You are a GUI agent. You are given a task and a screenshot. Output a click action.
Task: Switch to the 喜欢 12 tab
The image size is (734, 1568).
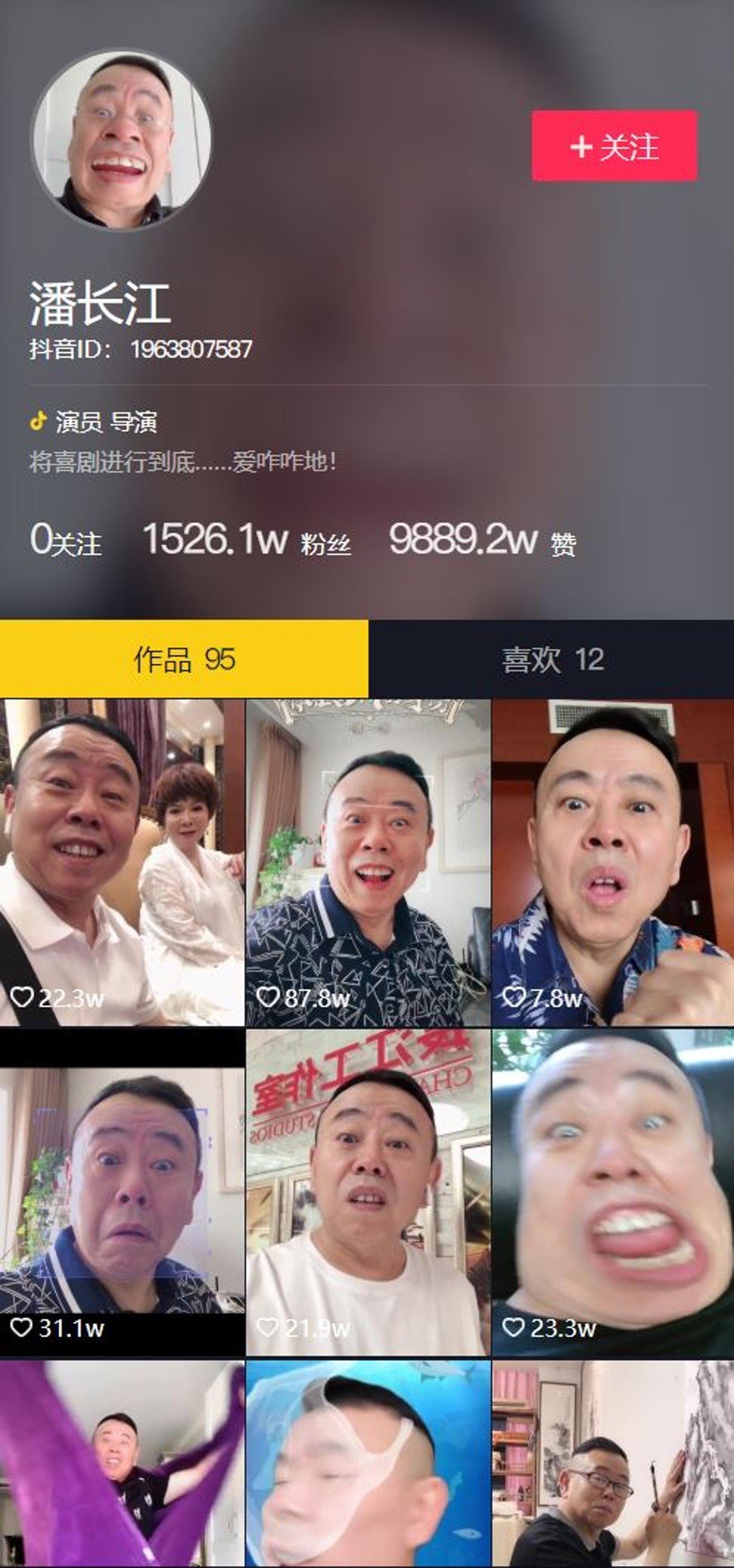(x=552, y=659)
